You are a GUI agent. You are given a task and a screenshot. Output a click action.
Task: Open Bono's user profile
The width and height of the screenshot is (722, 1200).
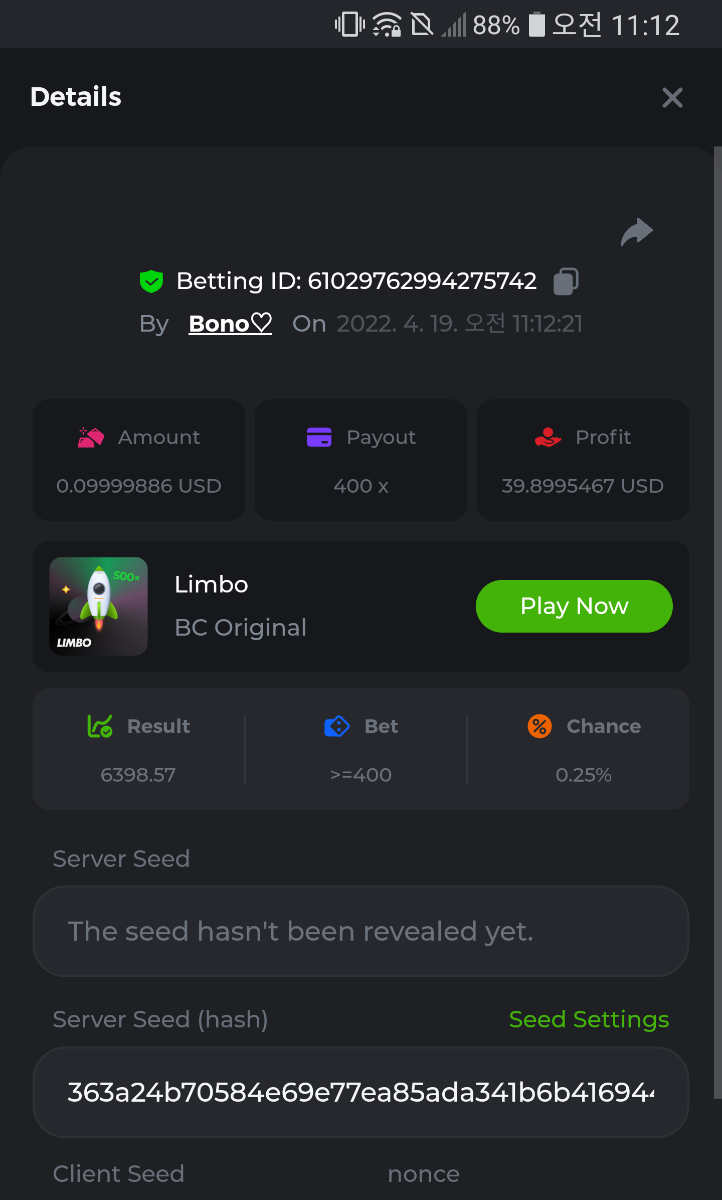[x=230, y=324]
